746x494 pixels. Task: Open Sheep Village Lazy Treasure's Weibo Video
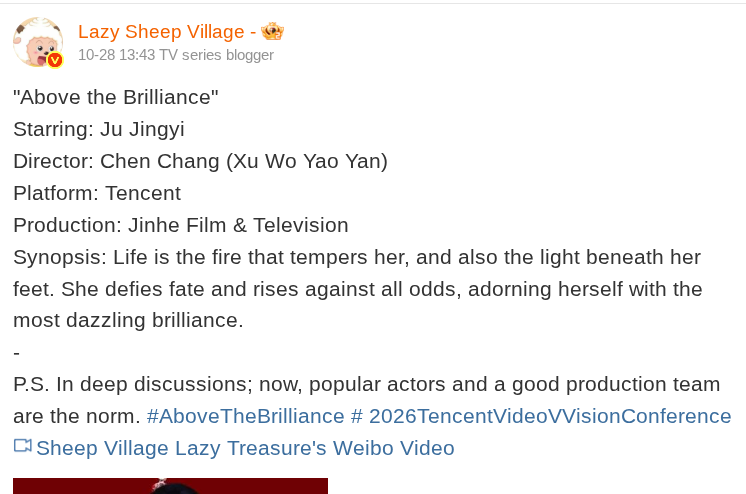click(244, 448)
